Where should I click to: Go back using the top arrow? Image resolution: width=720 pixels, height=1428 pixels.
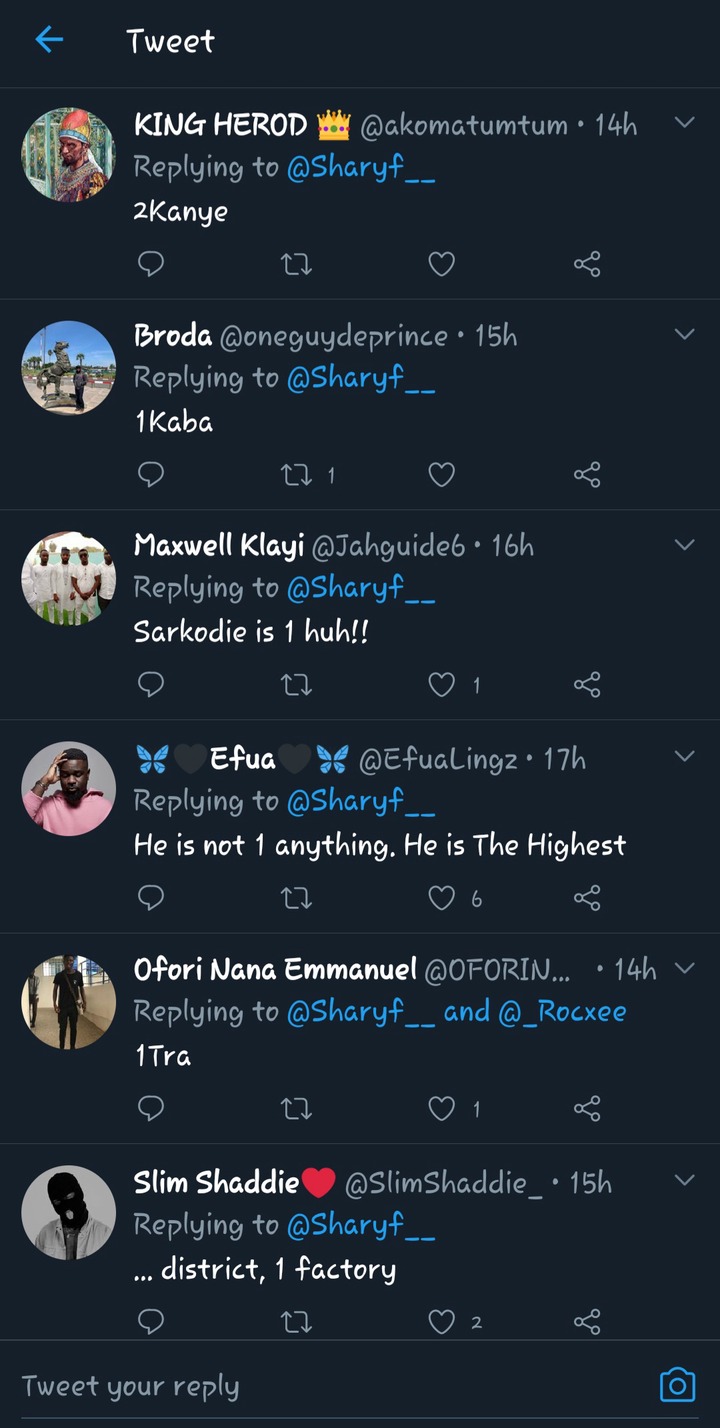(x=49, y=40)
